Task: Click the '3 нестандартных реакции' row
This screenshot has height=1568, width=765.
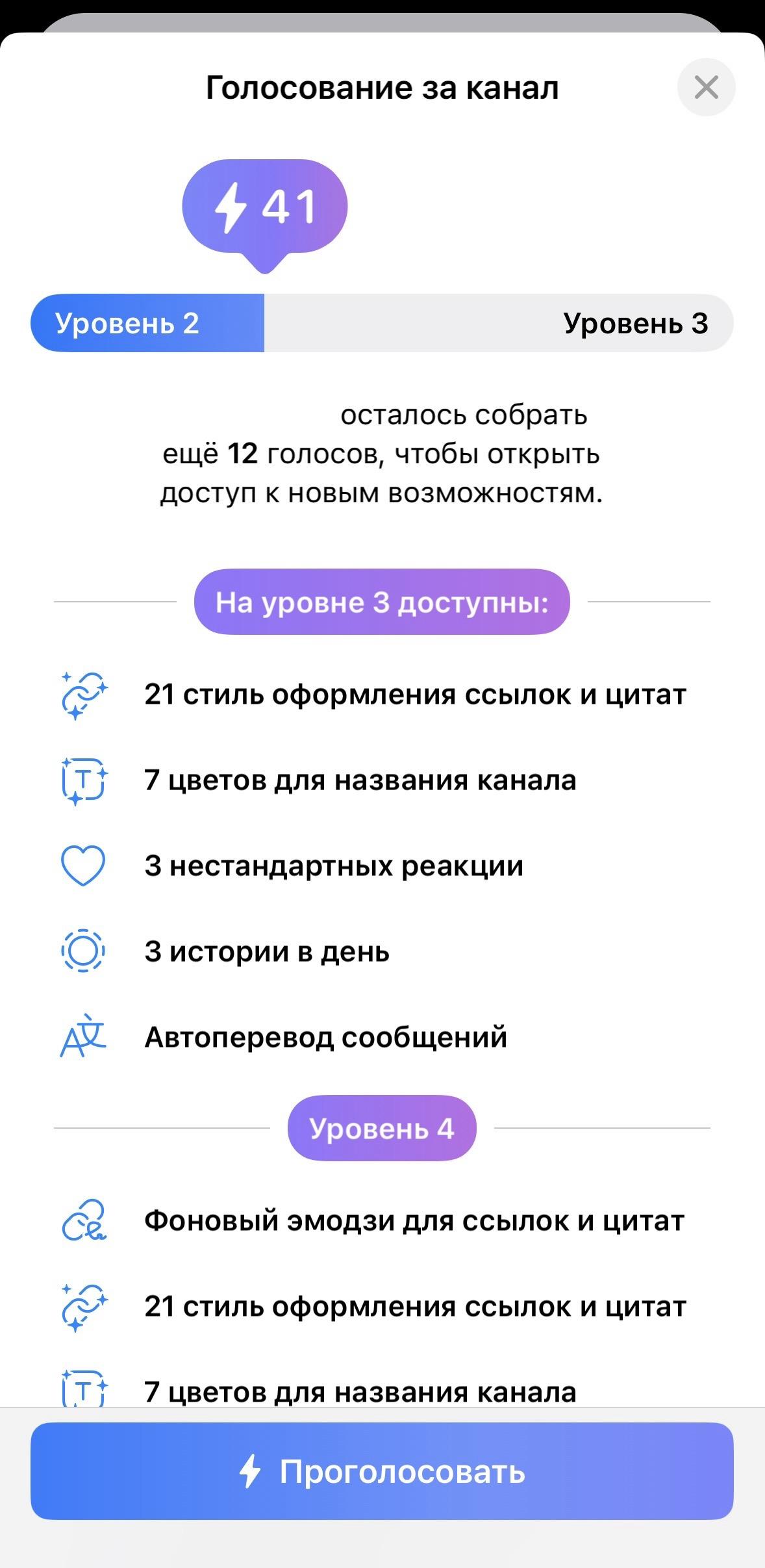Action: (334, 867)
